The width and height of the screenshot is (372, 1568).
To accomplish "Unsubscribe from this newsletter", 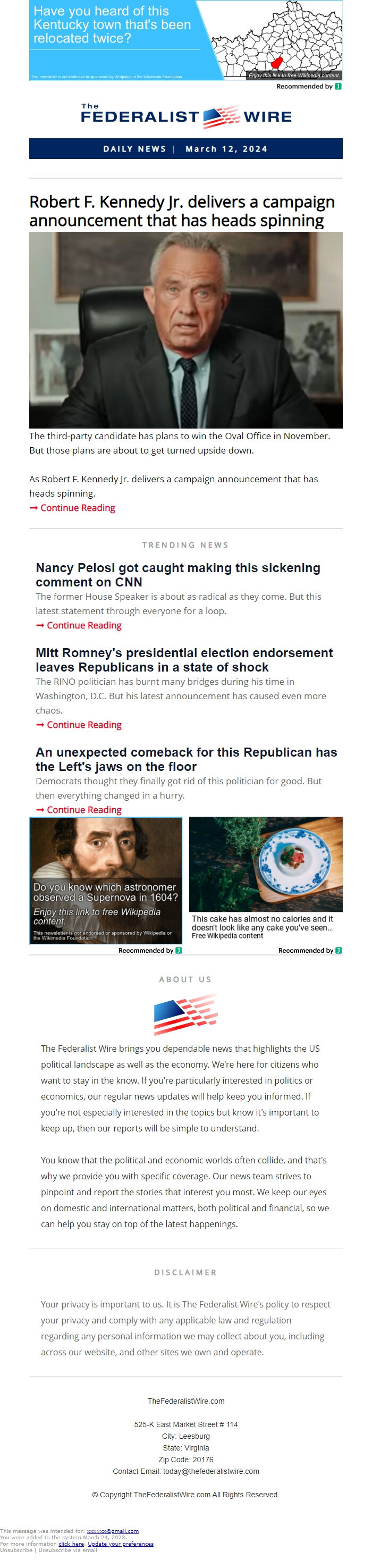I will pos(17,1550).
